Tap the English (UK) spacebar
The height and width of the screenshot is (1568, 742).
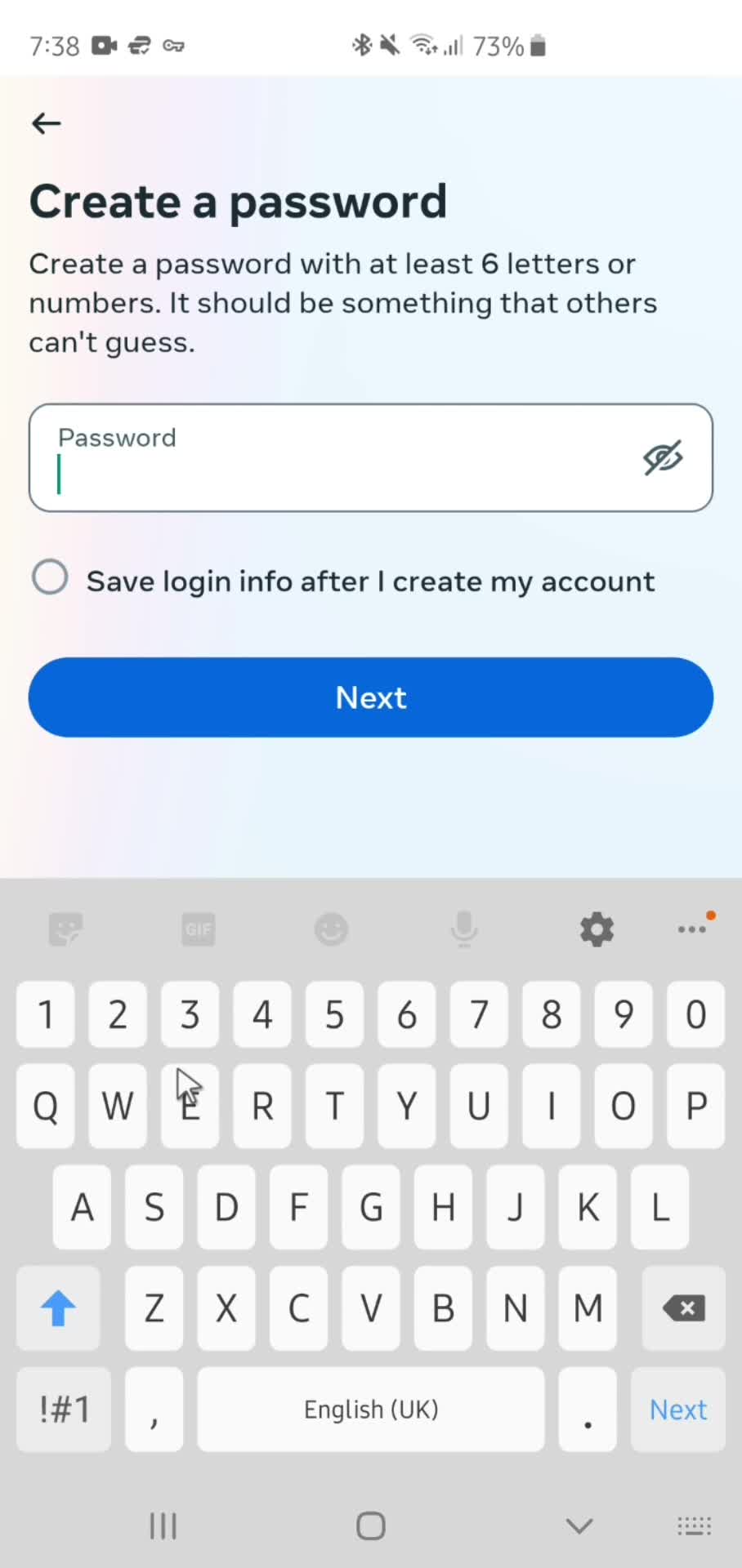(370, 1410)
